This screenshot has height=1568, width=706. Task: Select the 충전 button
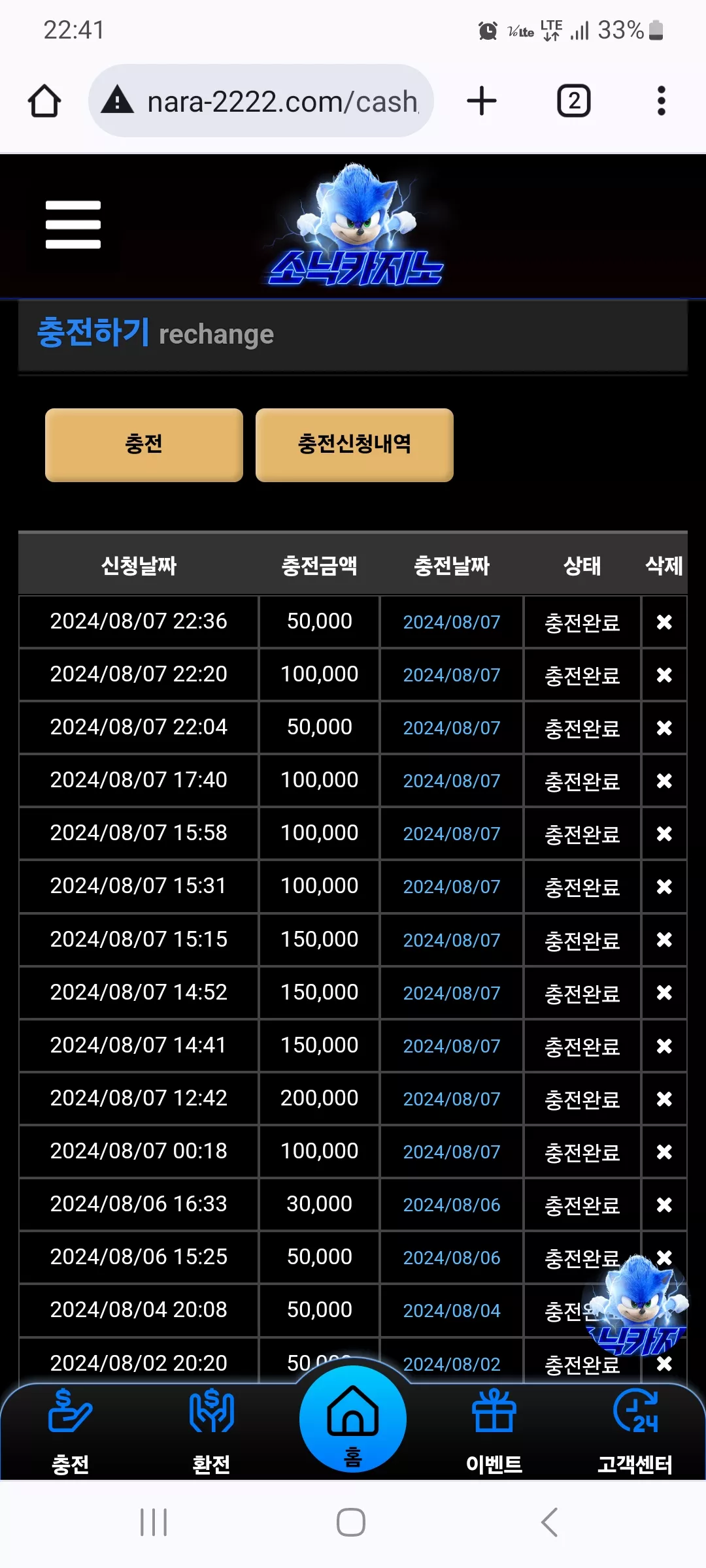pos(144,445)
